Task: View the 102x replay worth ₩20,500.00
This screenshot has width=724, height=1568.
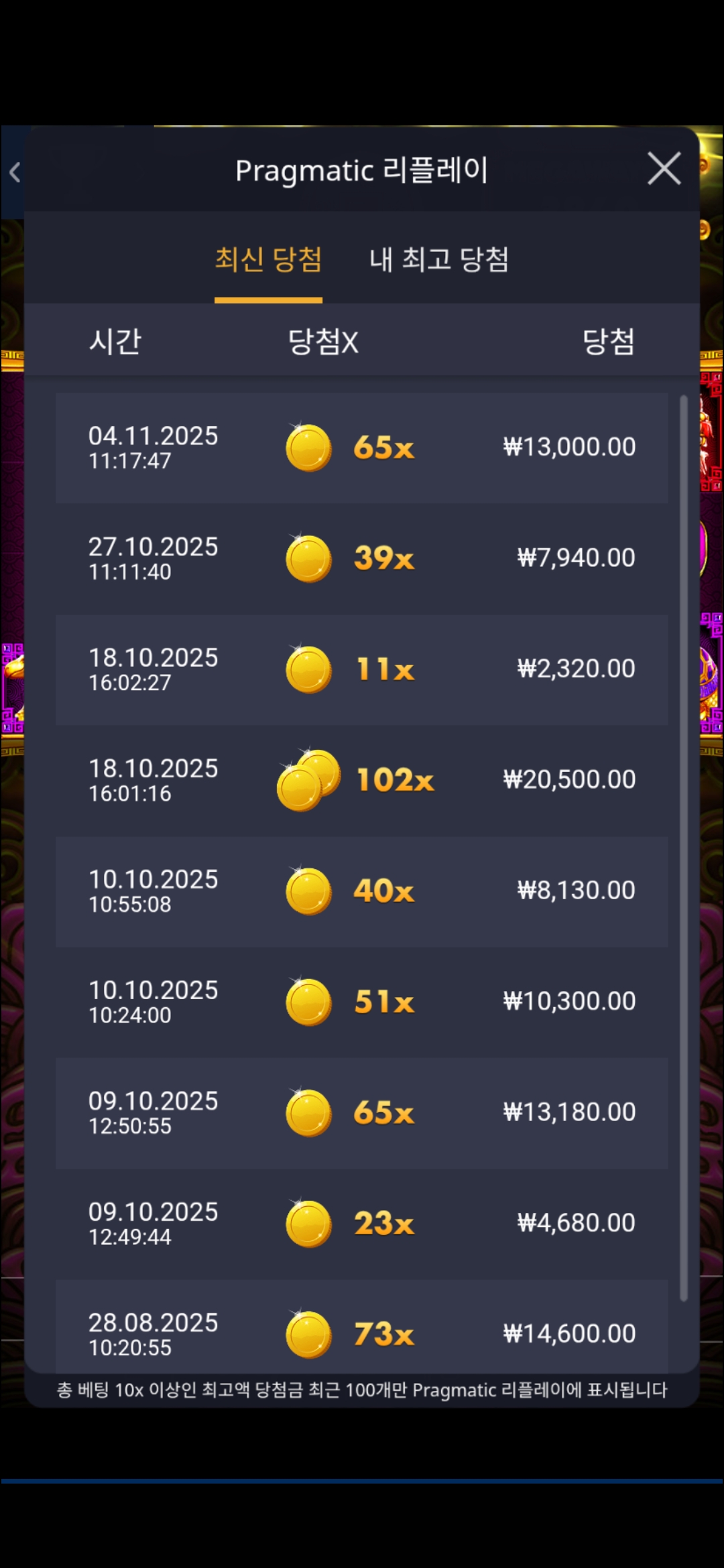Action: point(362,780)
